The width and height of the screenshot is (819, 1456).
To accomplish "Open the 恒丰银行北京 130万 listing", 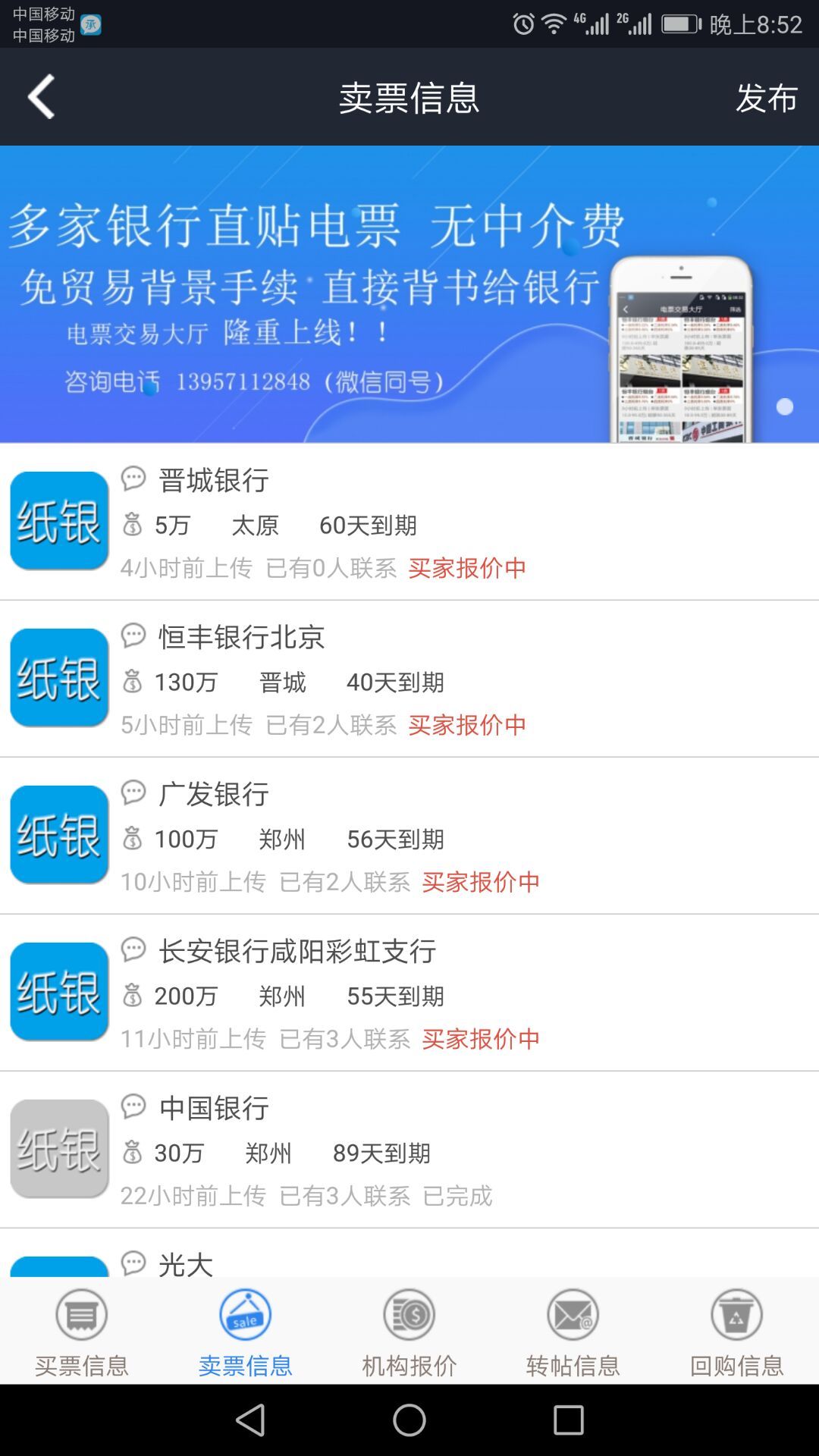I will (409, 679).
